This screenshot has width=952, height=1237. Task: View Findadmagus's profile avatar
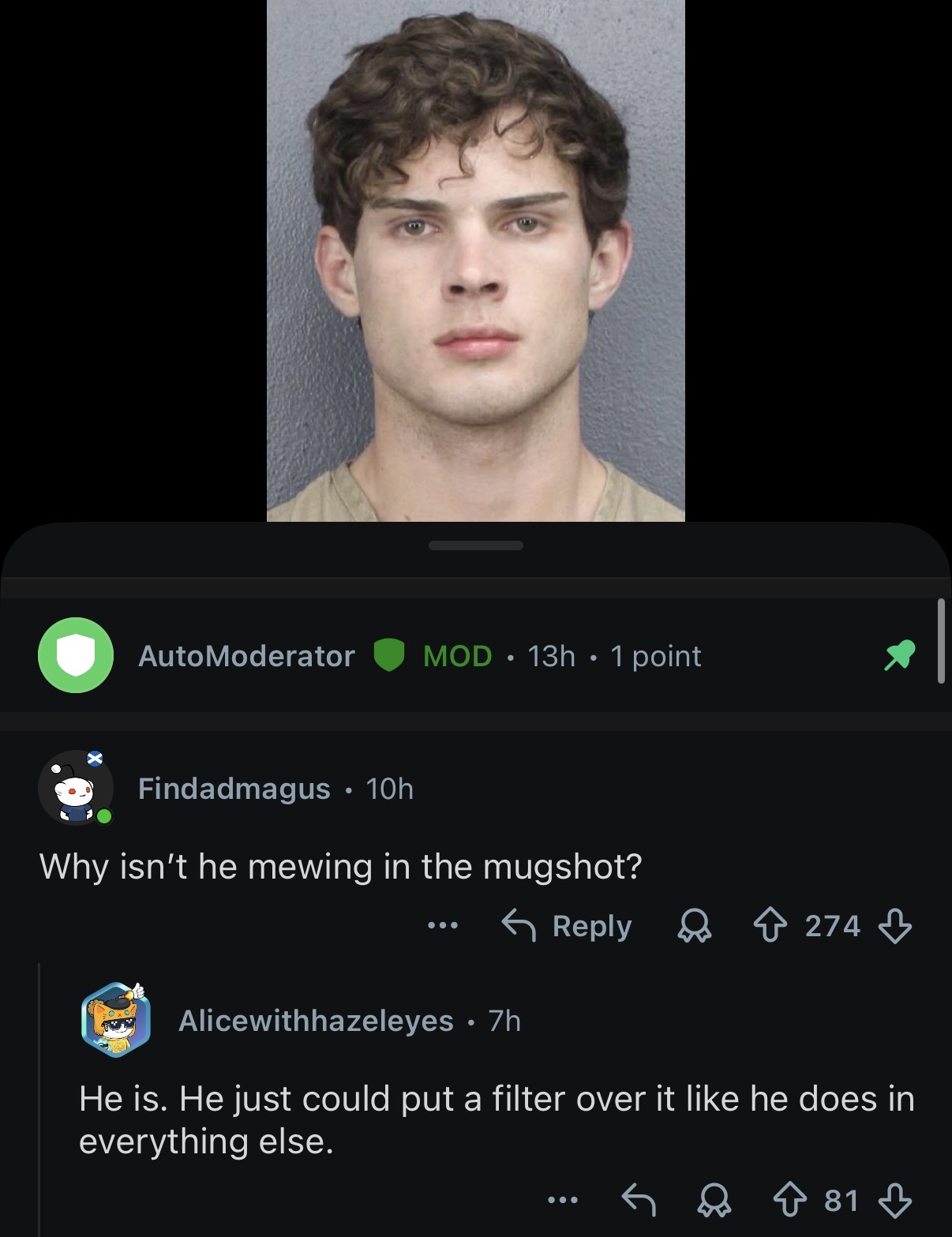[76, 788]
